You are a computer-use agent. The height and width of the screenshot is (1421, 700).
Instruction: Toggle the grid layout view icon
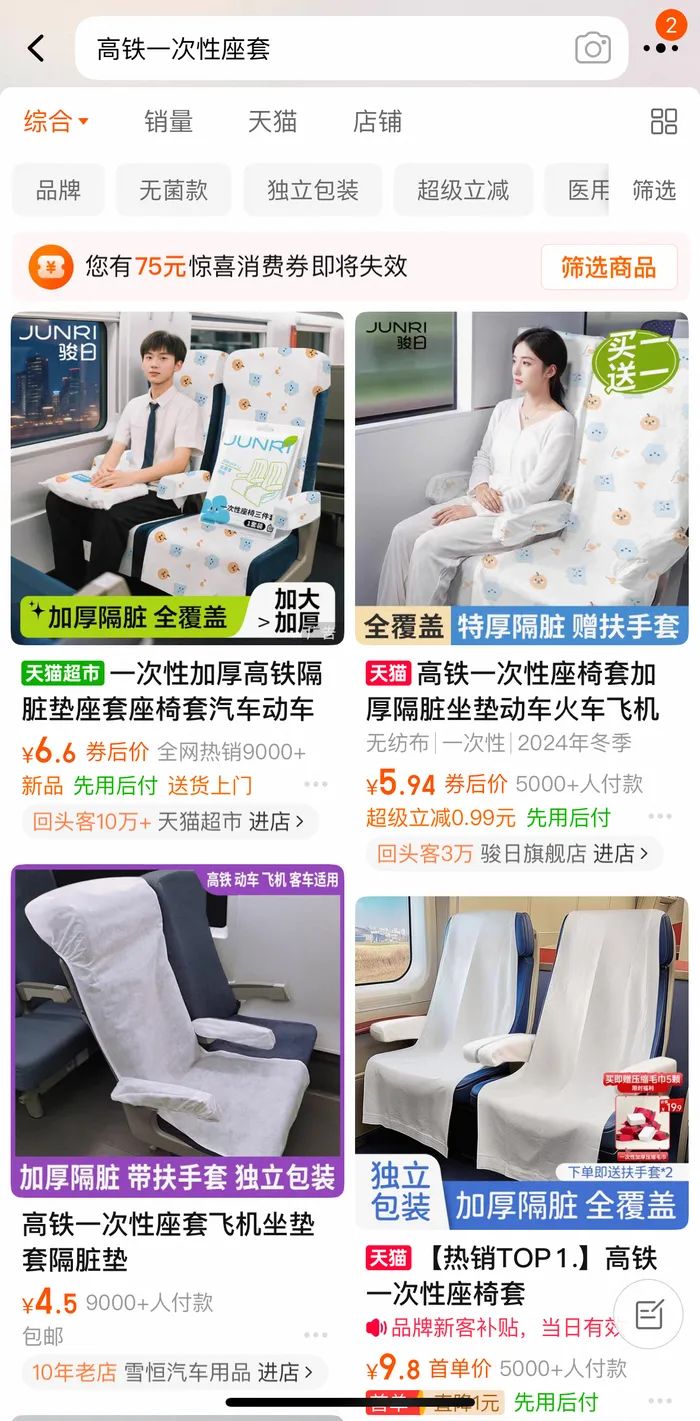tap(664, 122)
